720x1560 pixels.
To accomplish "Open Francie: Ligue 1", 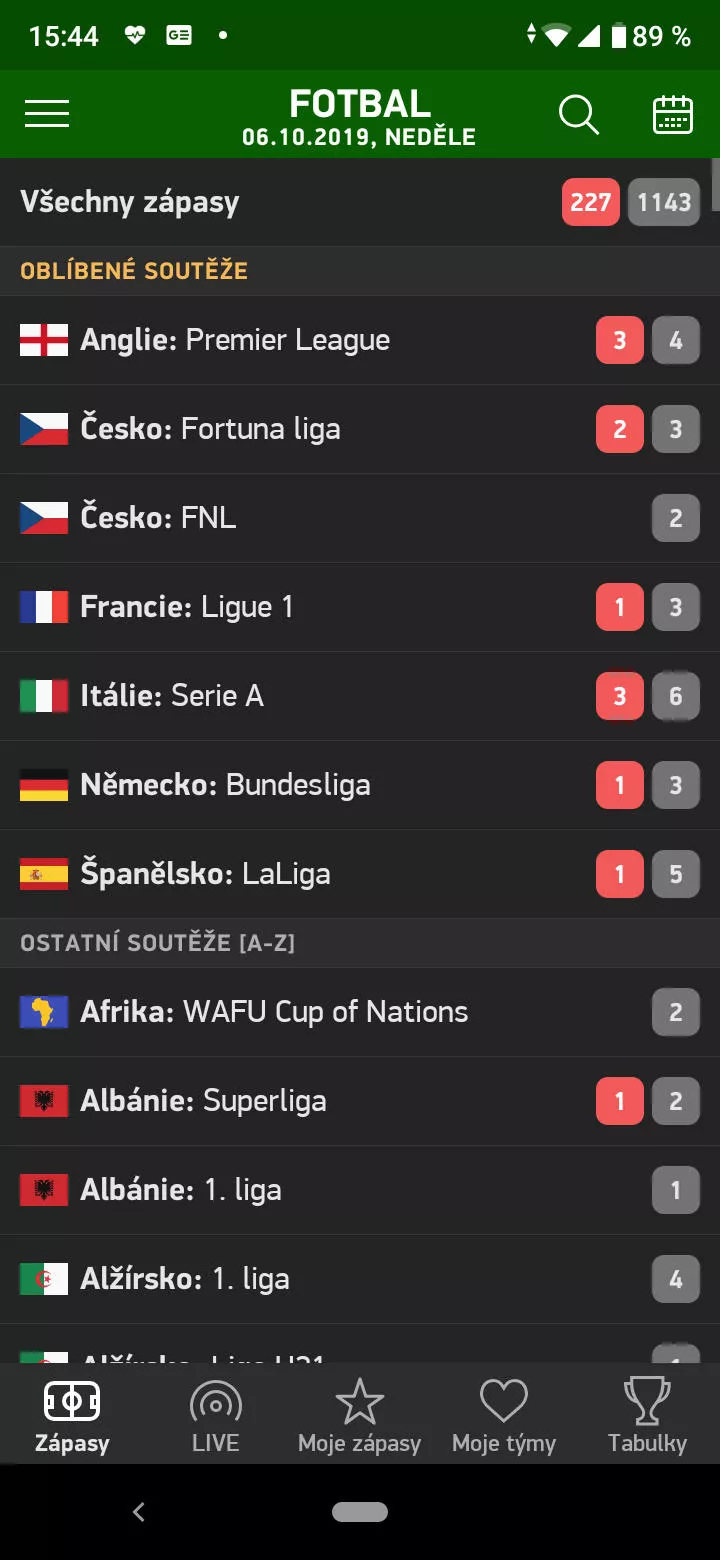I will (360, 607).
